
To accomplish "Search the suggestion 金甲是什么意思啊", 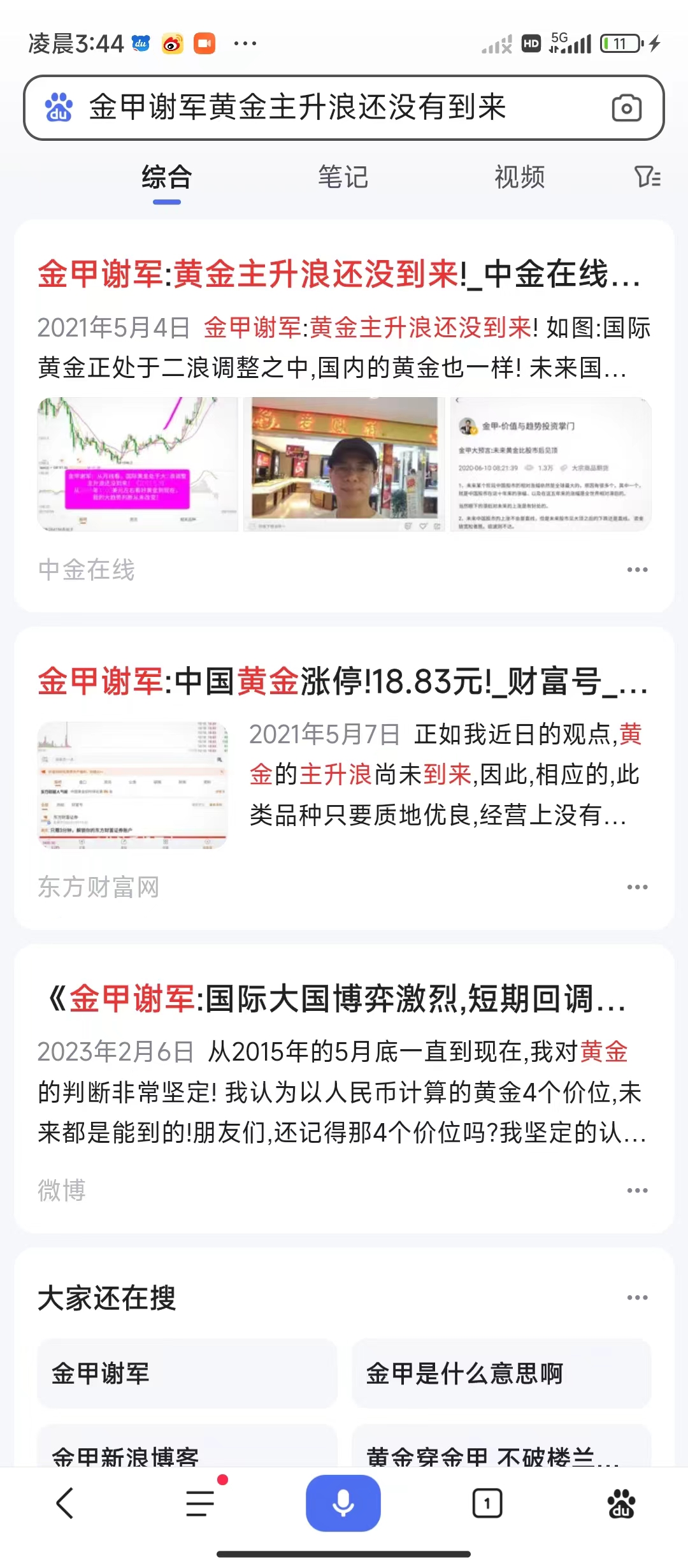I will 501,1374.
